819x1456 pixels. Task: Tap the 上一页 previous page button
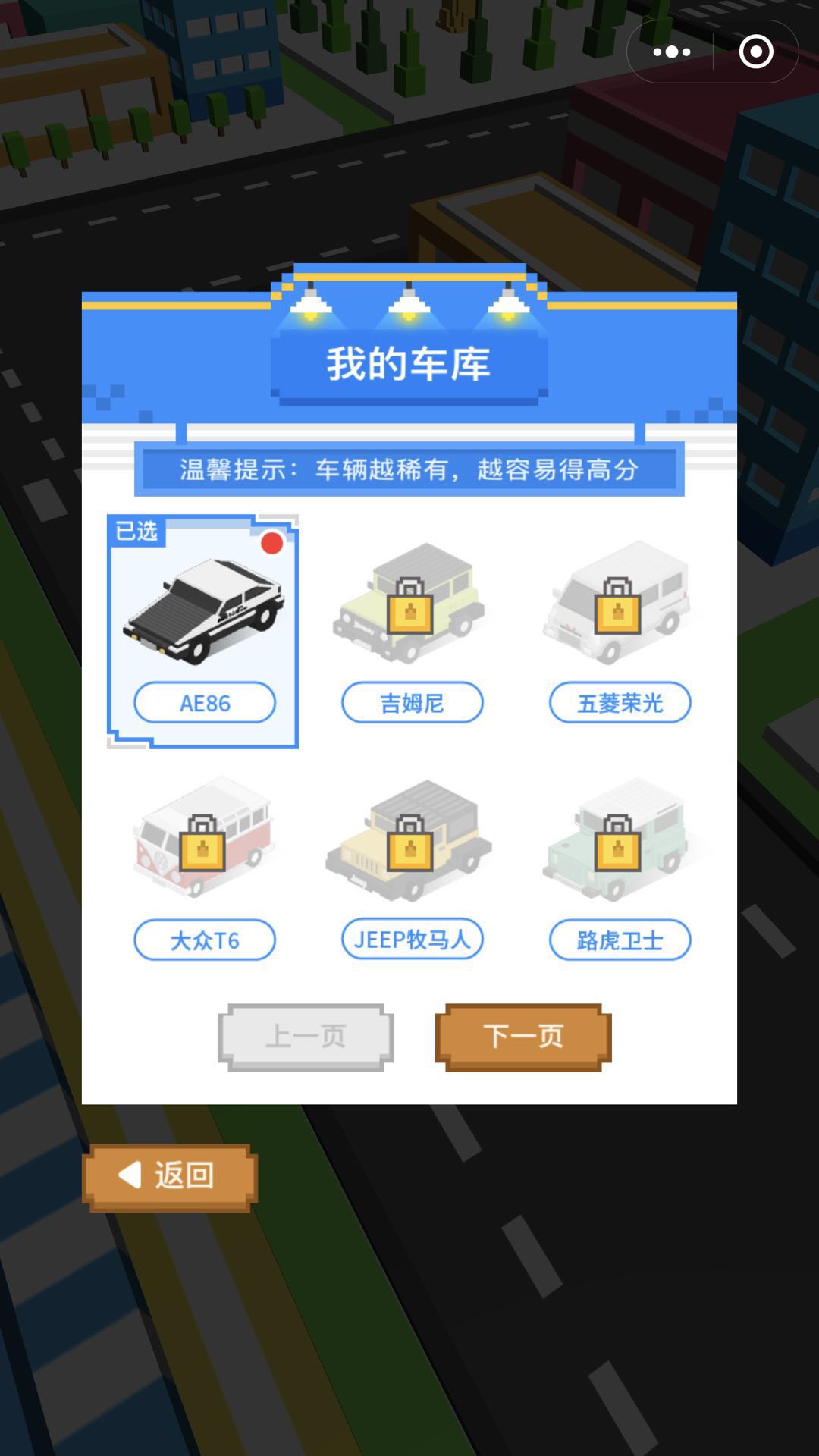click(306, 1037)
